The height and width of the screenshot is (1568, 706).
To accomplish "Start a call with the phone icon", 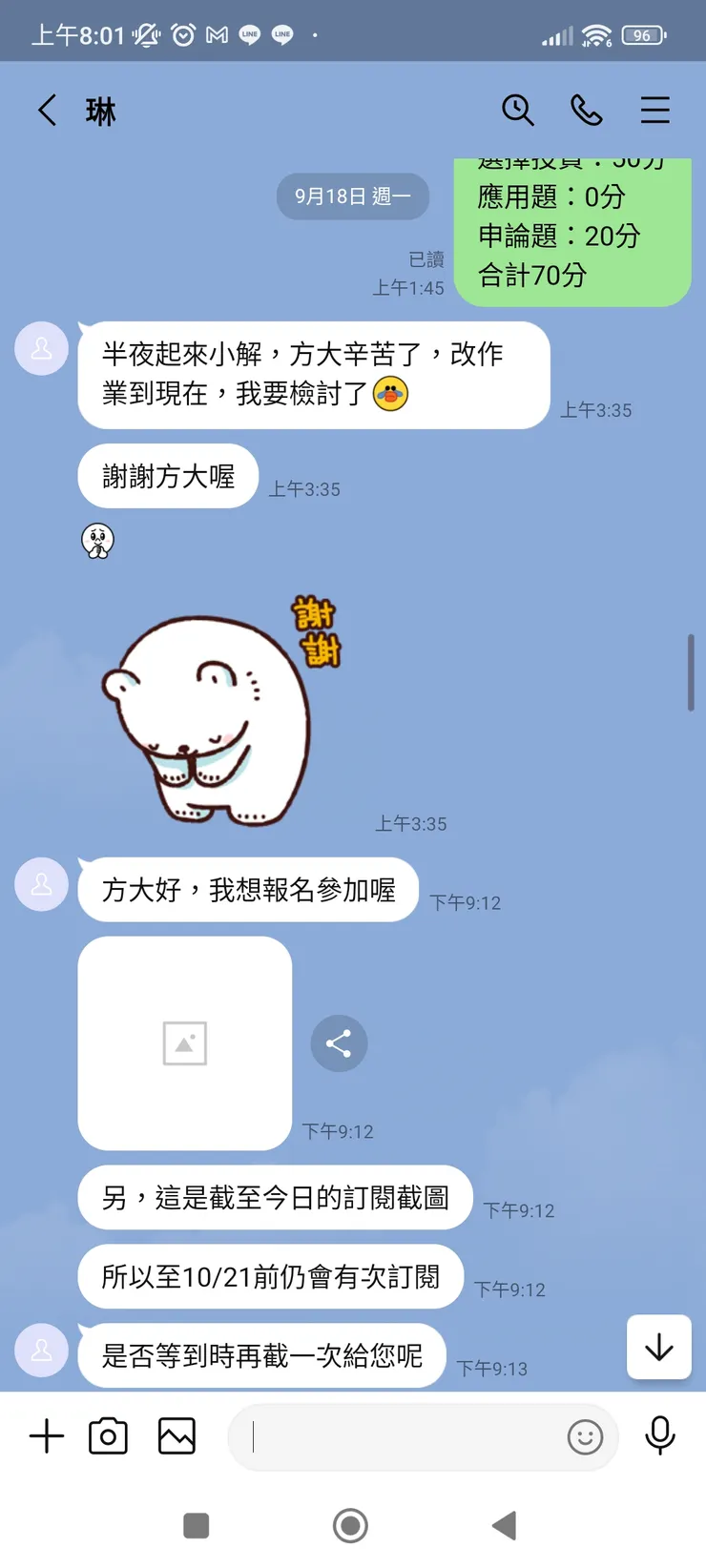I will 587,111.
